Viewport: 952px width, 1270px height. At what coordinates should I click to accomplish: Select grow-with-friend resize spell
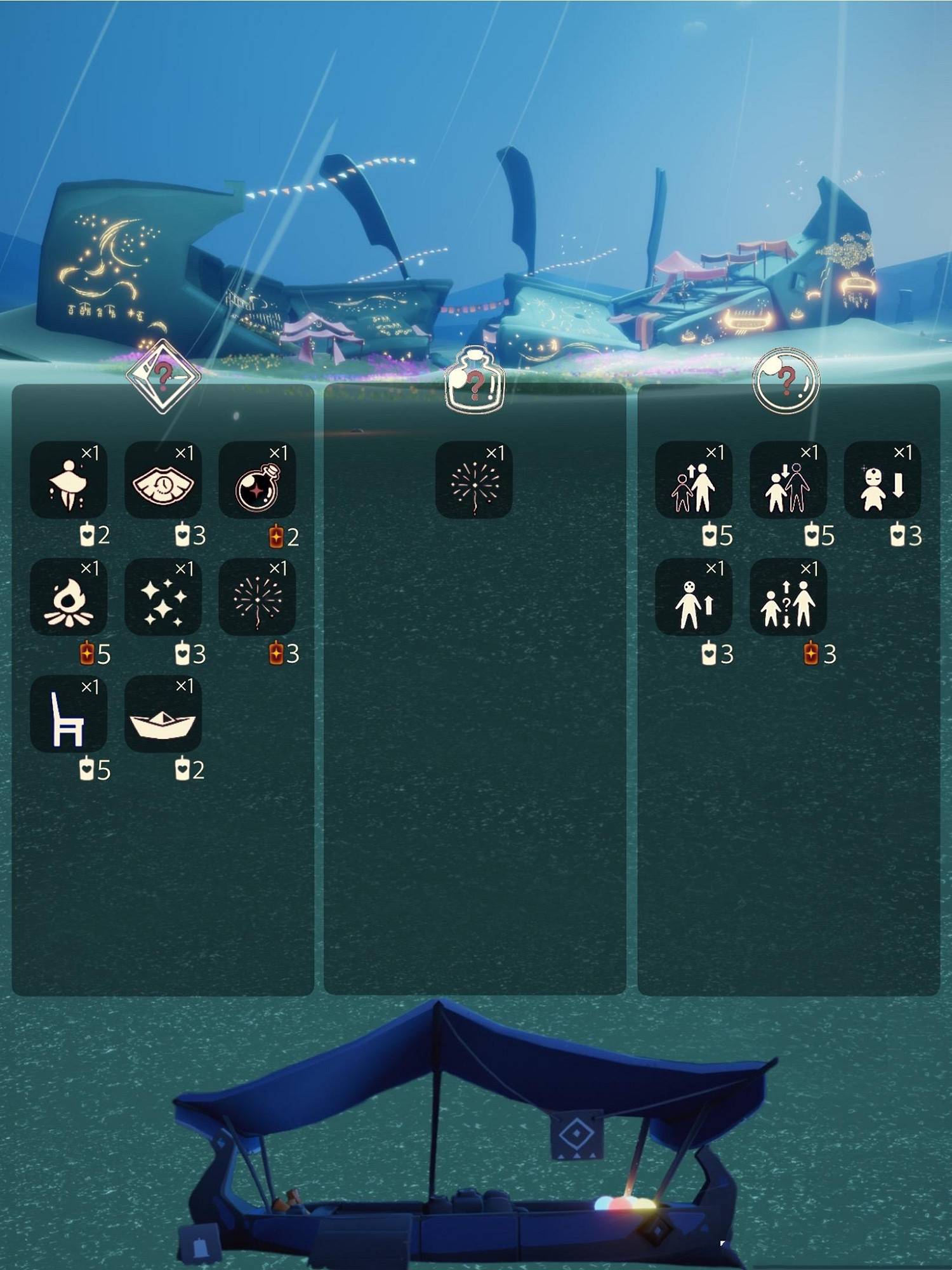point(694,480)
